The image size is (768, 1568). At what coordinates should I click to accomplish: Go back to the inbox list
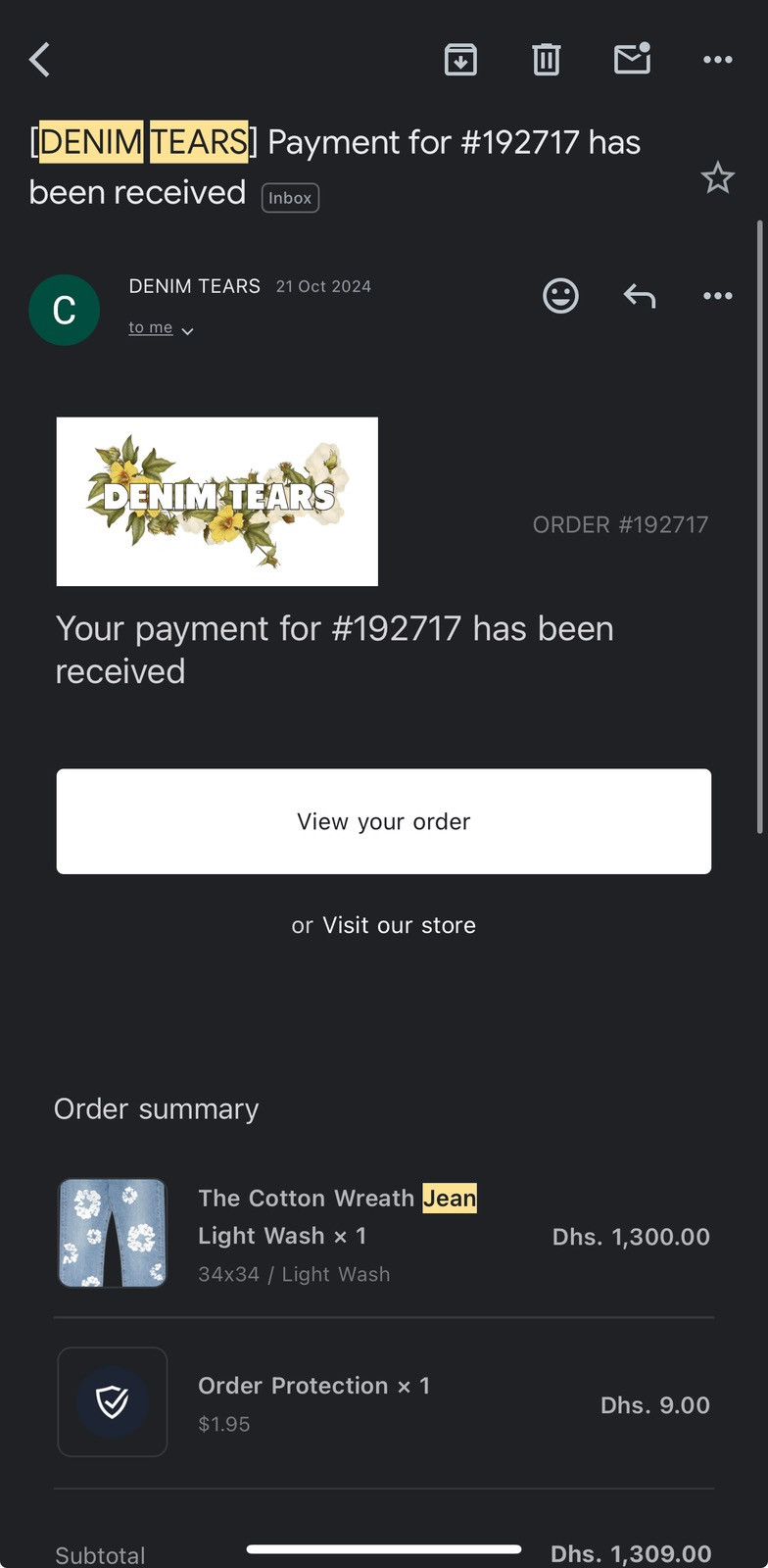point(39,61)
